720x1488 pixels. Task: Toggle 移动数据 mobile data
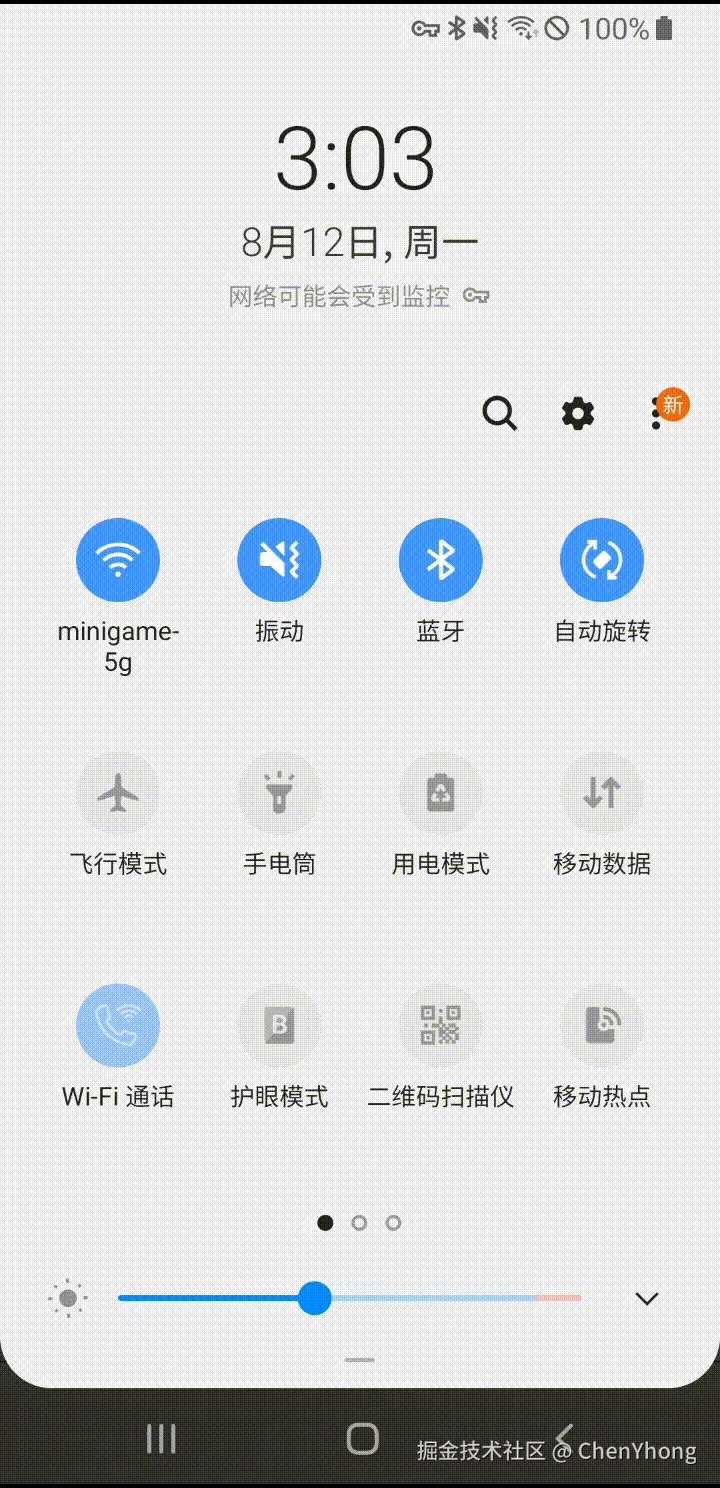602,793
